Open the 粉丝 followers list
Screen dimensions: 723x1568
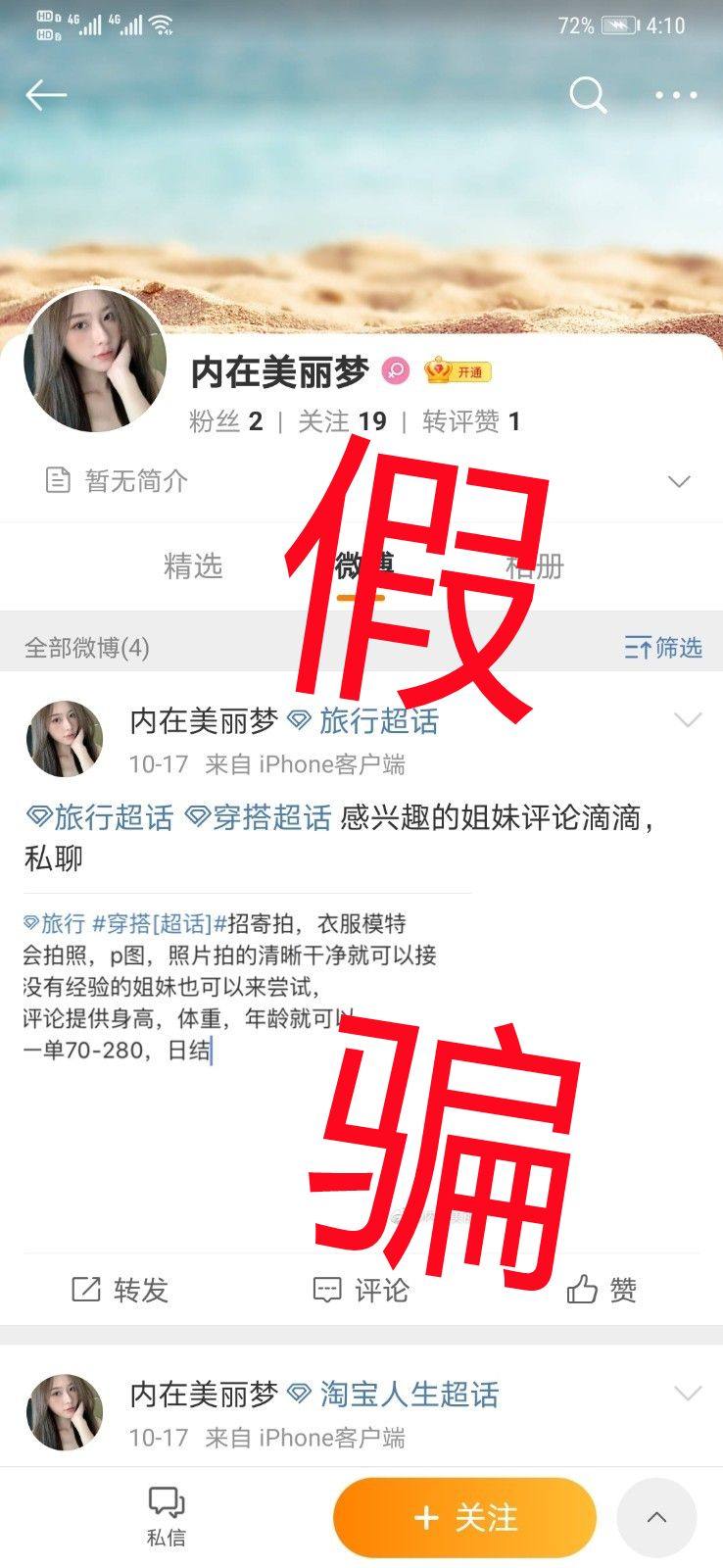[x=225, y=421]
